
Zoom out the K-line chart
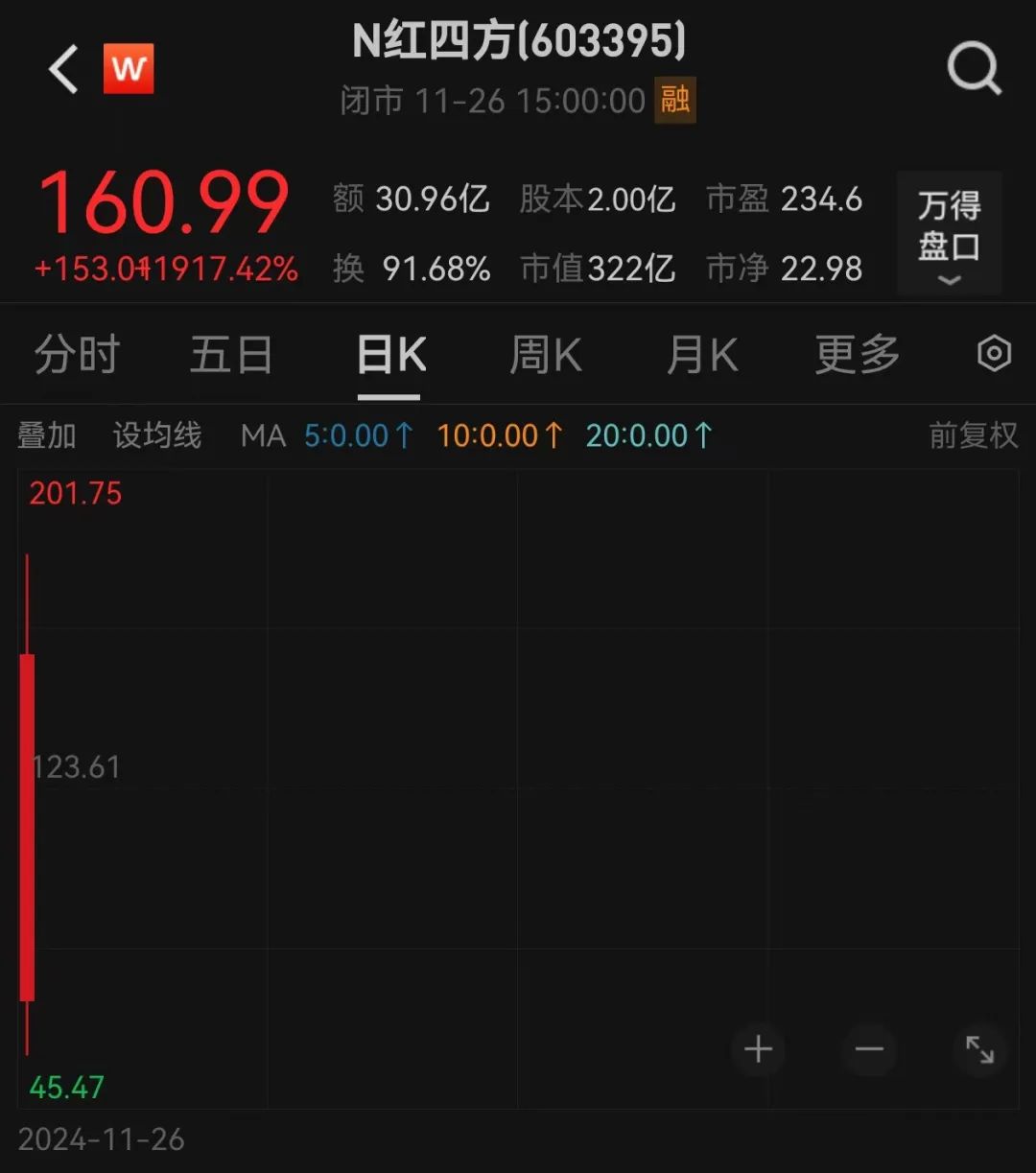coord(869,1049)
